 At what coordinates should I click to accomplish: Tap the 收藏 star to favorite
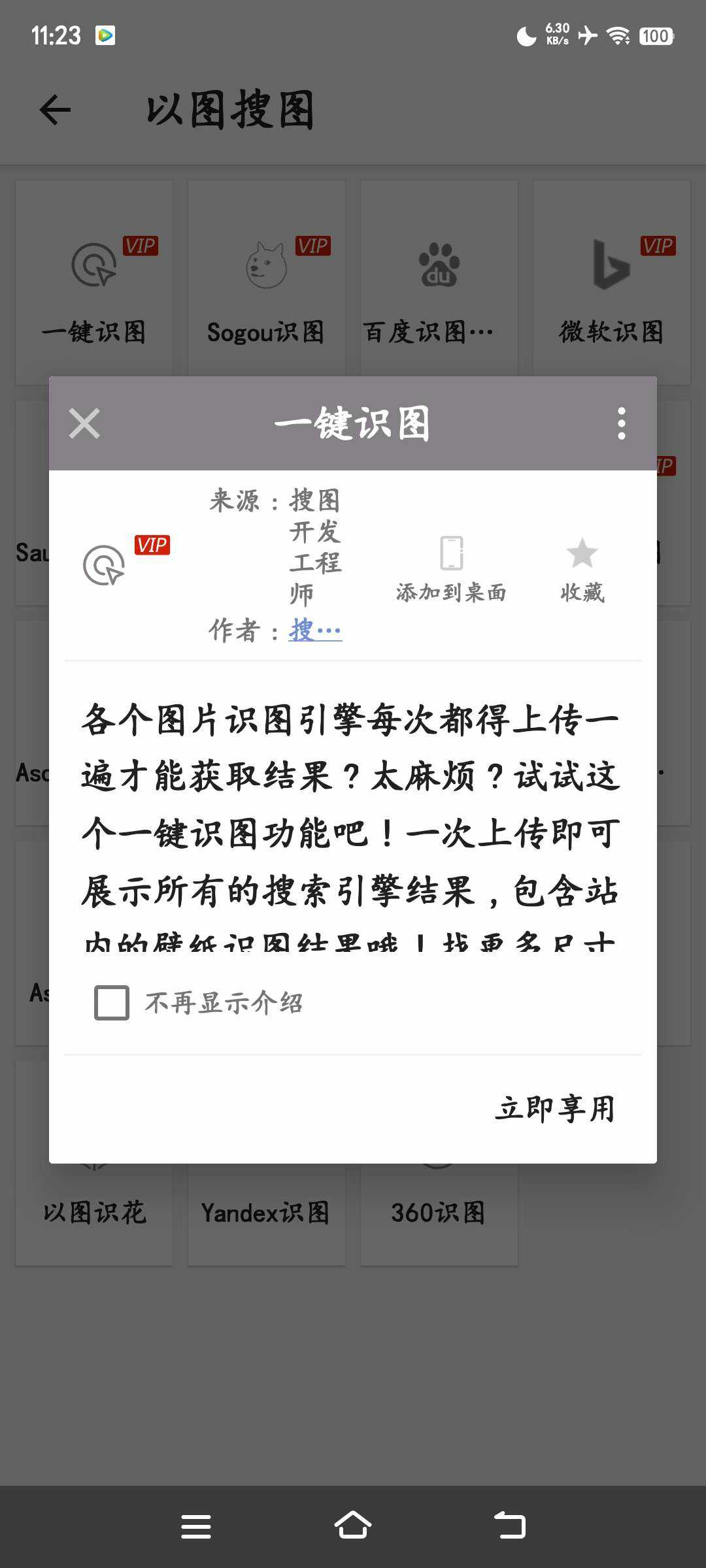(x=582, y=568)
